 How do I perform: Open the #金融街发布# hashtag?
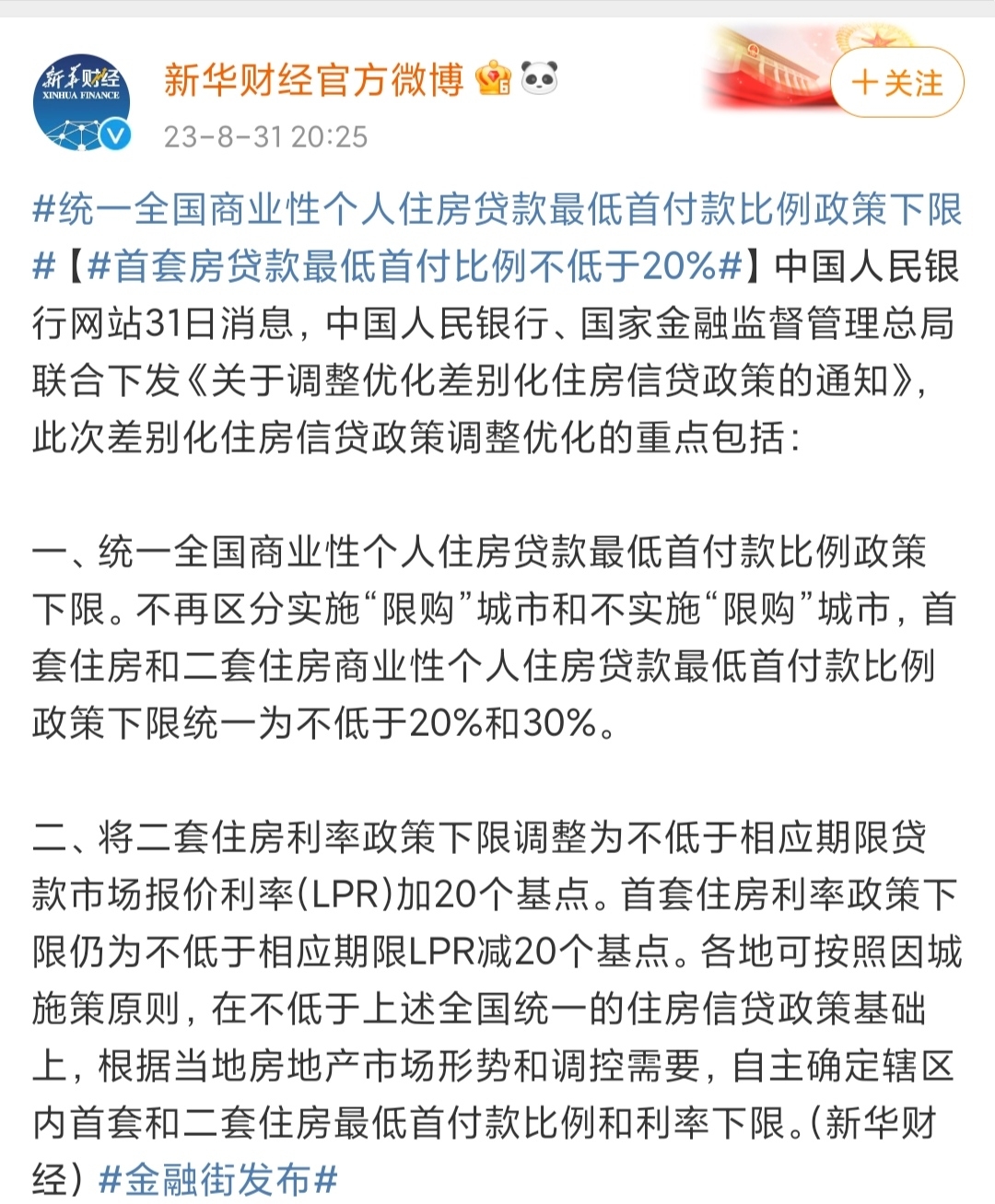pos(217,1179)
